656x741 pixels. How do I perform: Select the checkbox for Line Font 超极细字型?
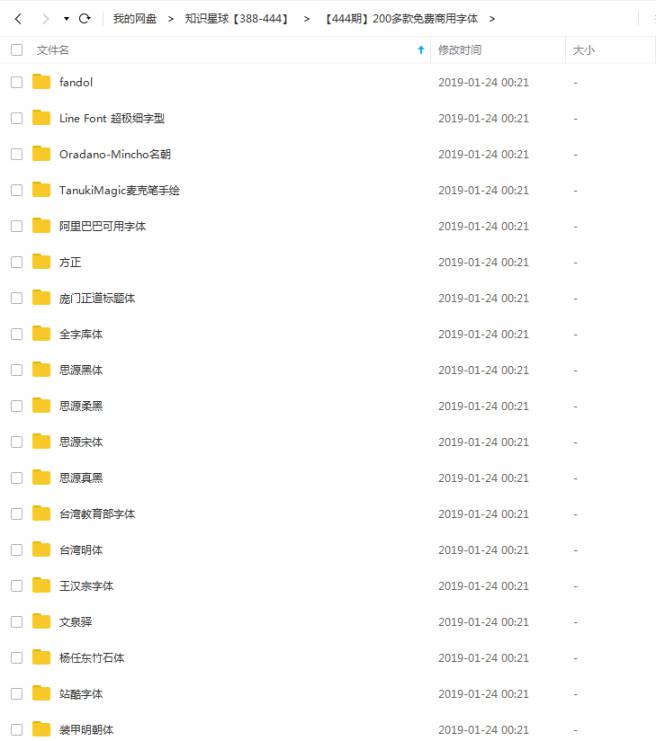(x=16, y=118)
